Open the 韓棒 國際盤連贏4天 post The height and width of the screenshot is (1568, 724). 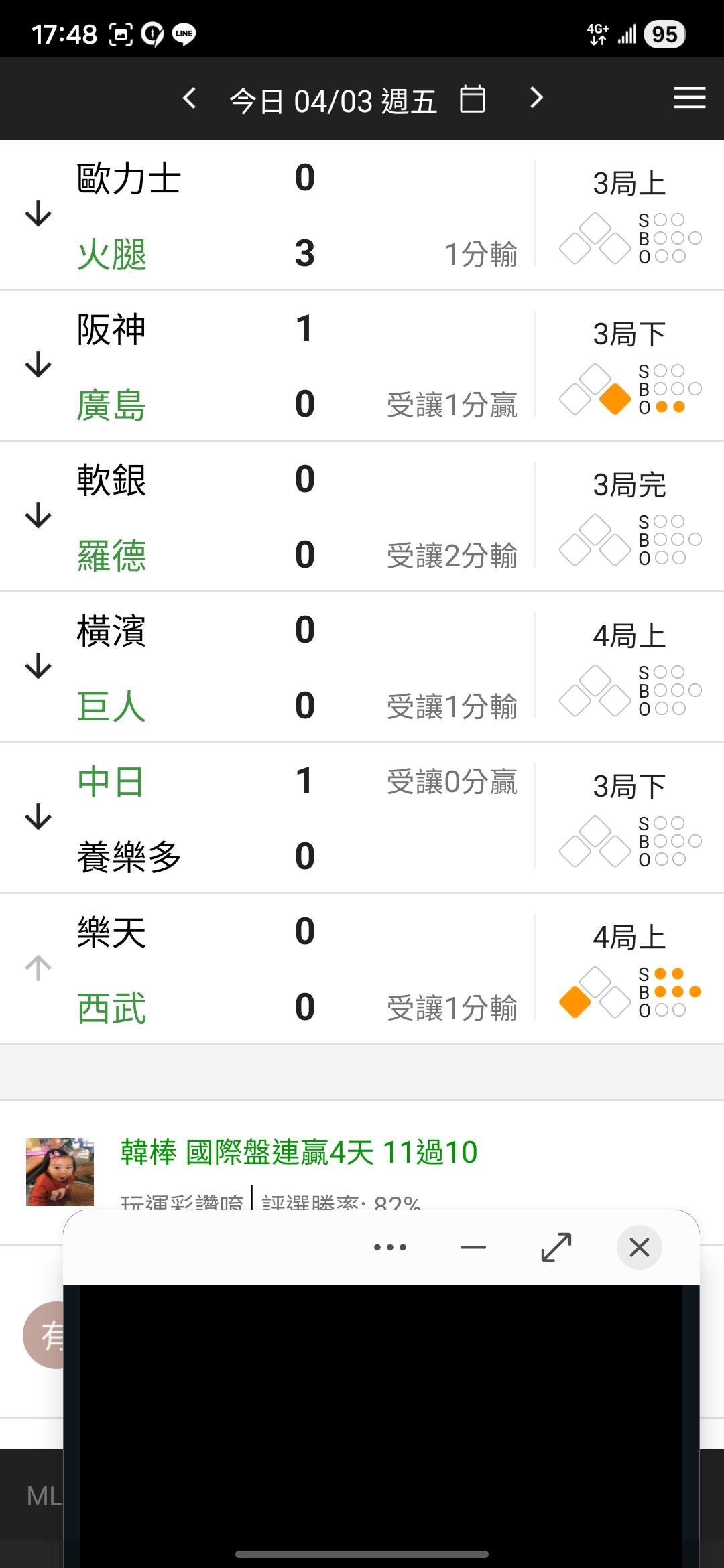pyautogui.click(x=299, y=1153)
